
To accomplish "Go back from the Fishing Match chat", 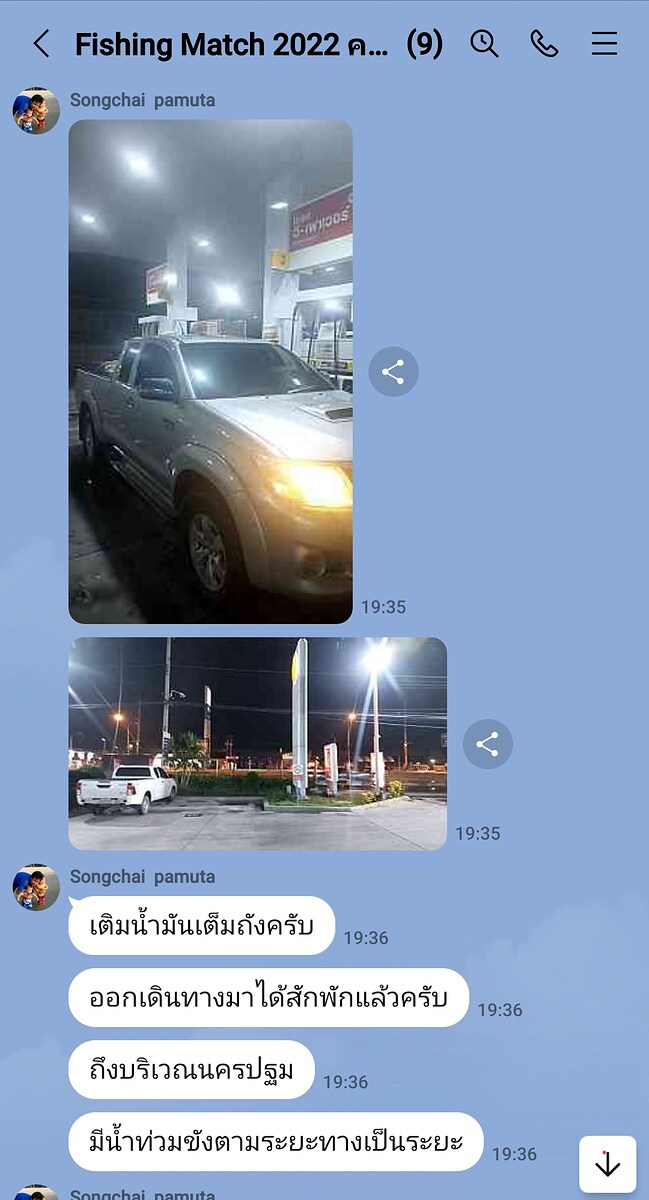I will pyautogui.click(x=41, y=44).
